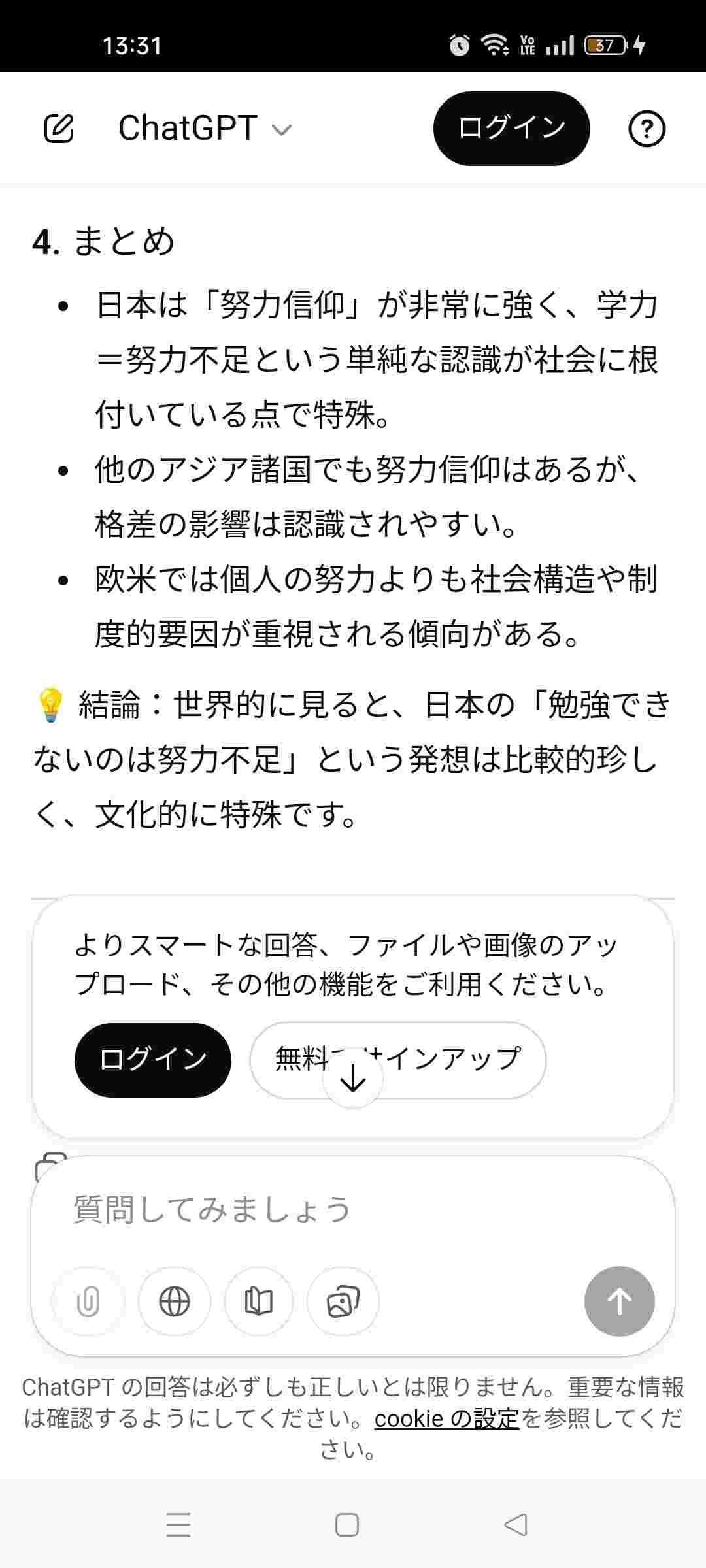The image size is (706, 1568).
Task: Go to the home screen via system home
Action: [x=346, y=1525]
